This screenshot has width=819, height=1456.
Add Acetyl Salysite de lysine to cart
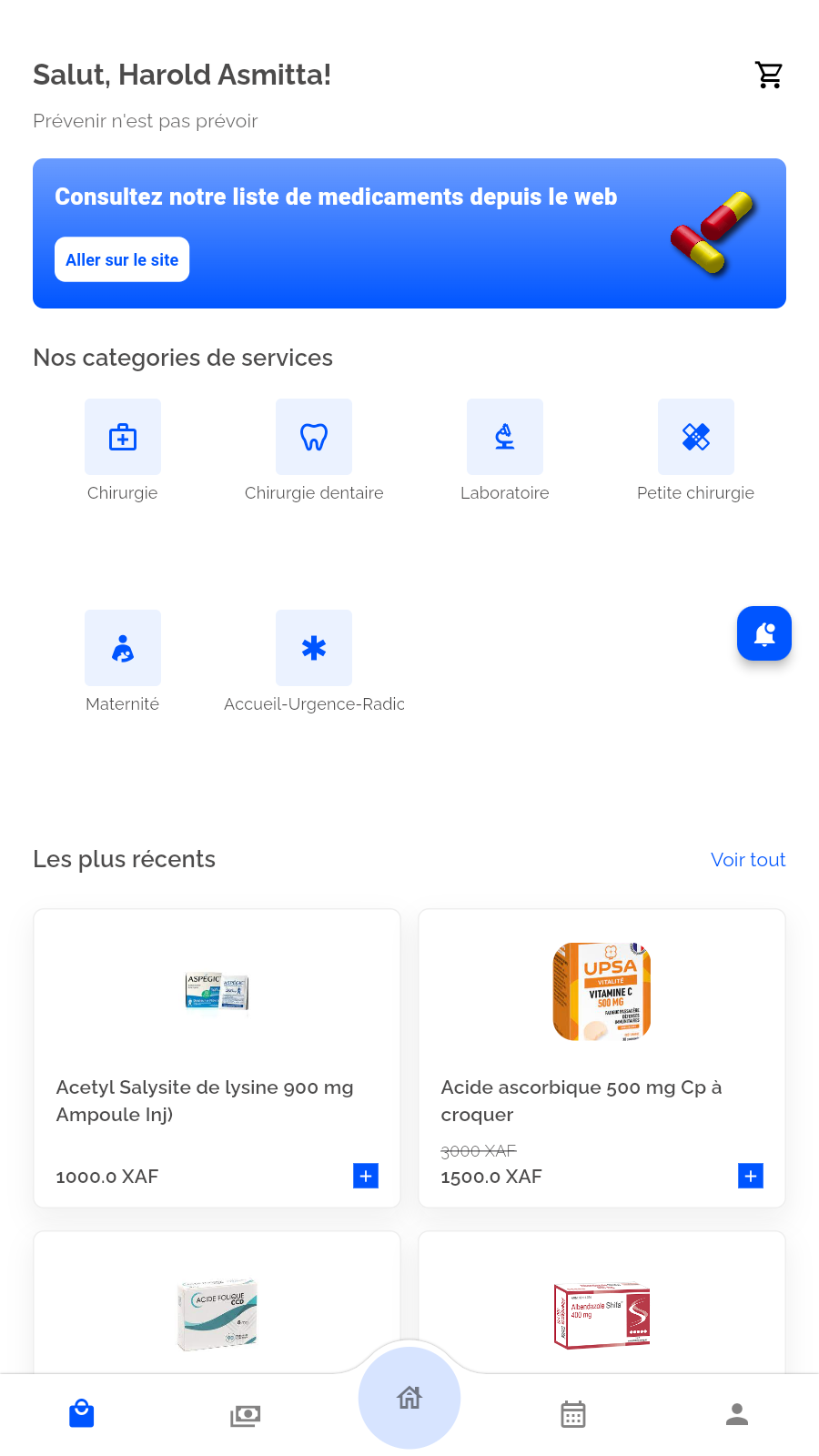pos(366,1176)
